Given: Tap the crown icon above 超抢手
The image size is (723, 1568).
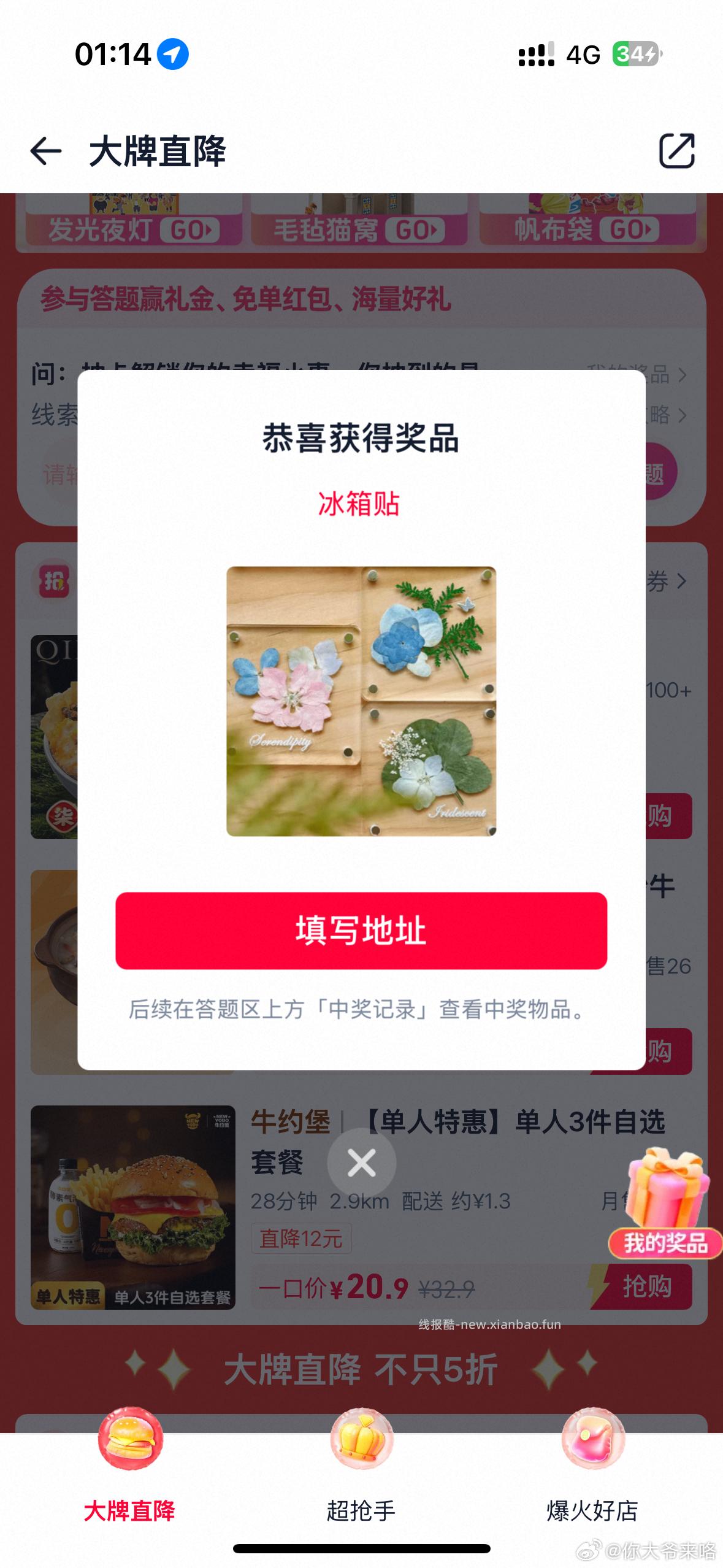Looking at the screenshot, I should [362, 1439].
